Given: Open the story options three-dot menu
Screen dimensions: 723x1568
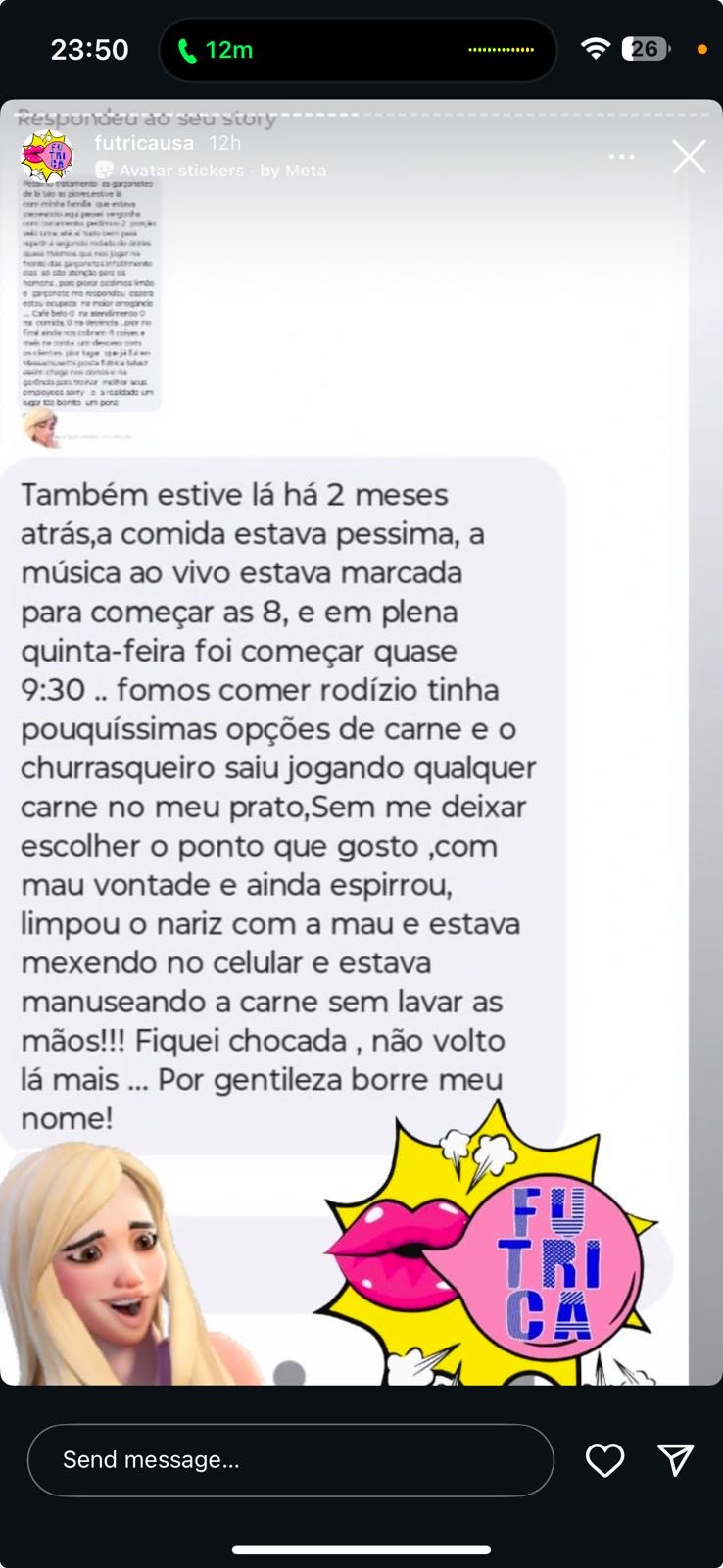Looking at the screenshot, I should (x=622, y=157).
